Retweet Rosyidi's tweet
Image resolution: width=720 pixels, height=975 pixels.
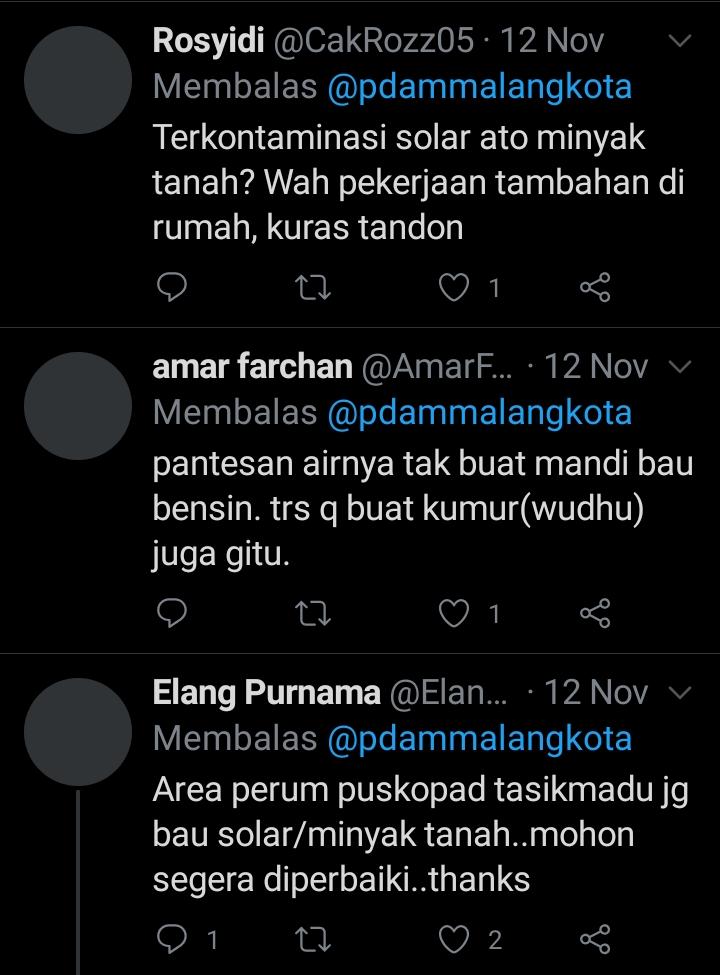point(316,289)
